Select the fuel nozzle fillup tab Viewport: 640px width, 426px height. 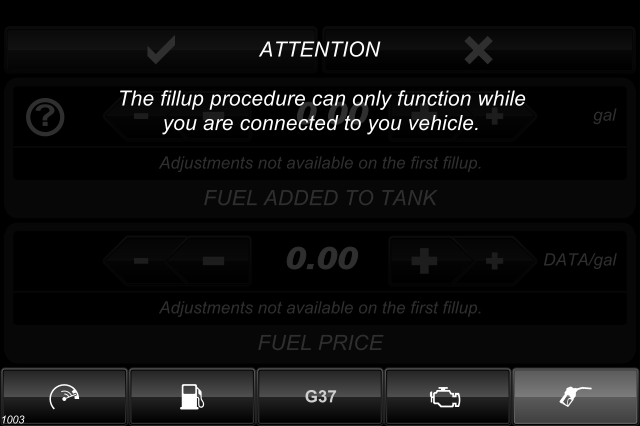pyautogui.click(x=575, y=396)
